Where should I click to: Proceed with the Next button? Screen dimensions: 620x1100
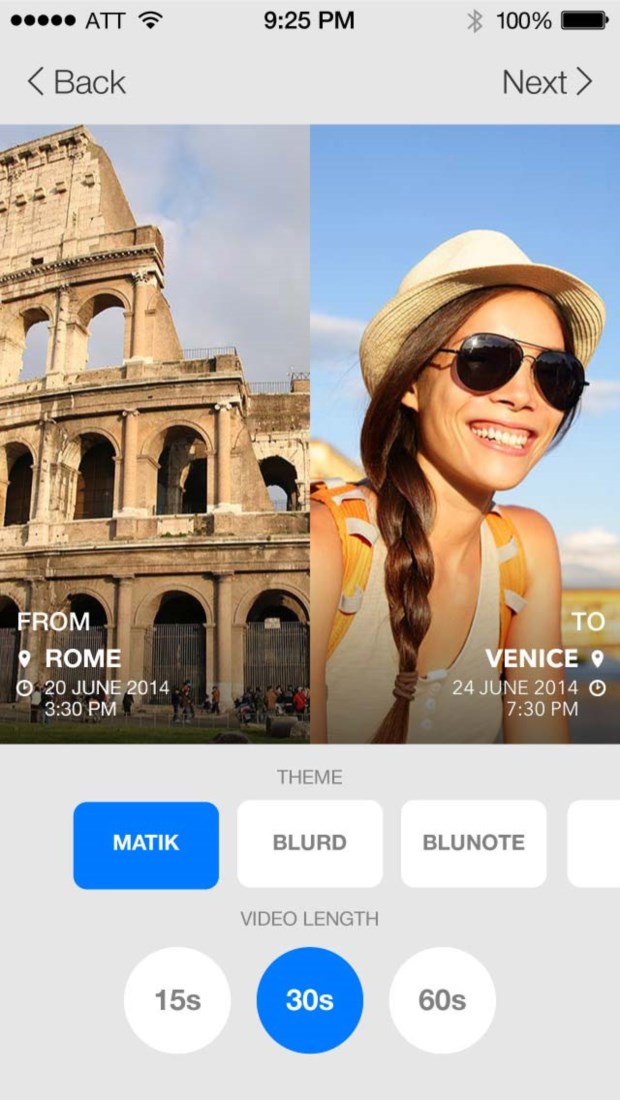(546, 82)
